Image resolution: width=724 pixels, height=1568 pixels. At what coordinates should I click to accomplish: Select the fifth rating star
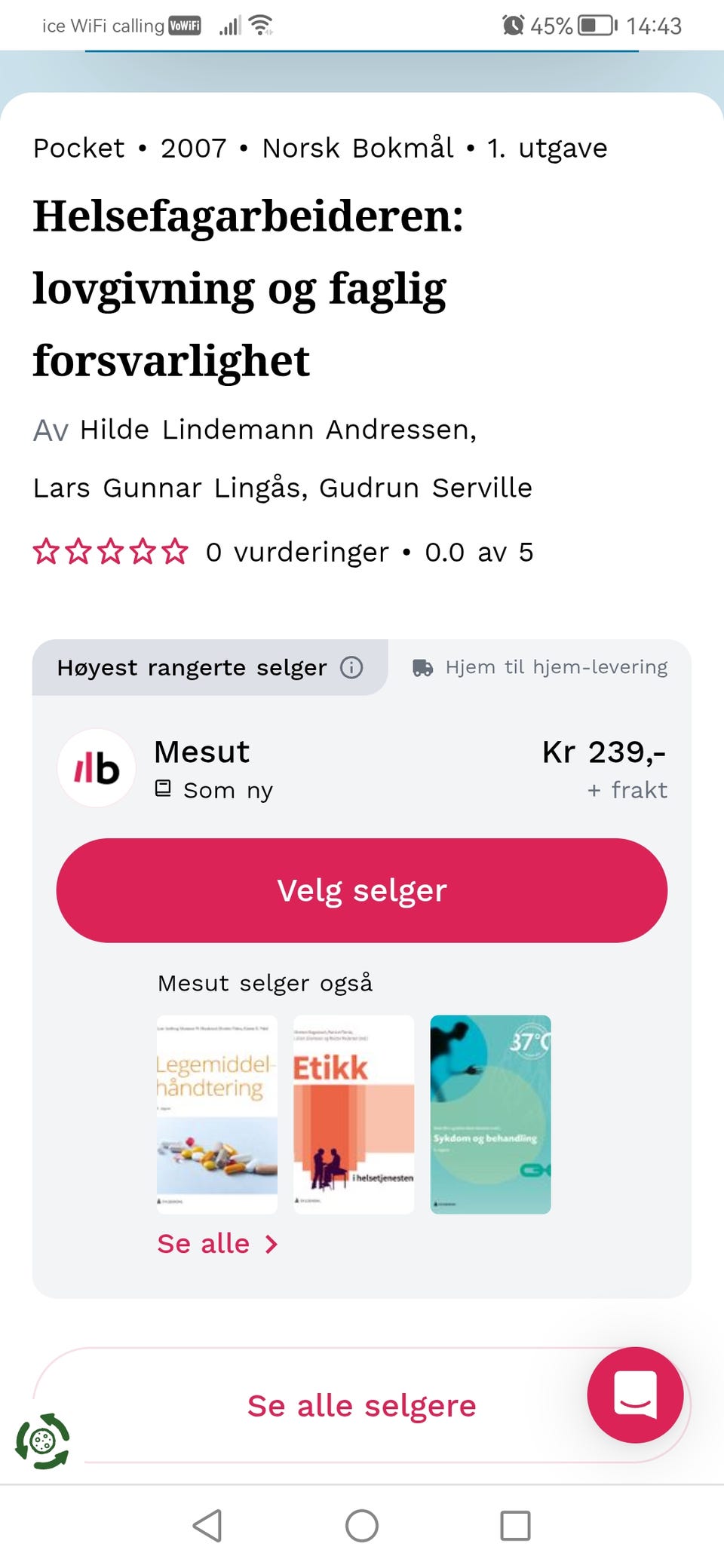(176, 552)
